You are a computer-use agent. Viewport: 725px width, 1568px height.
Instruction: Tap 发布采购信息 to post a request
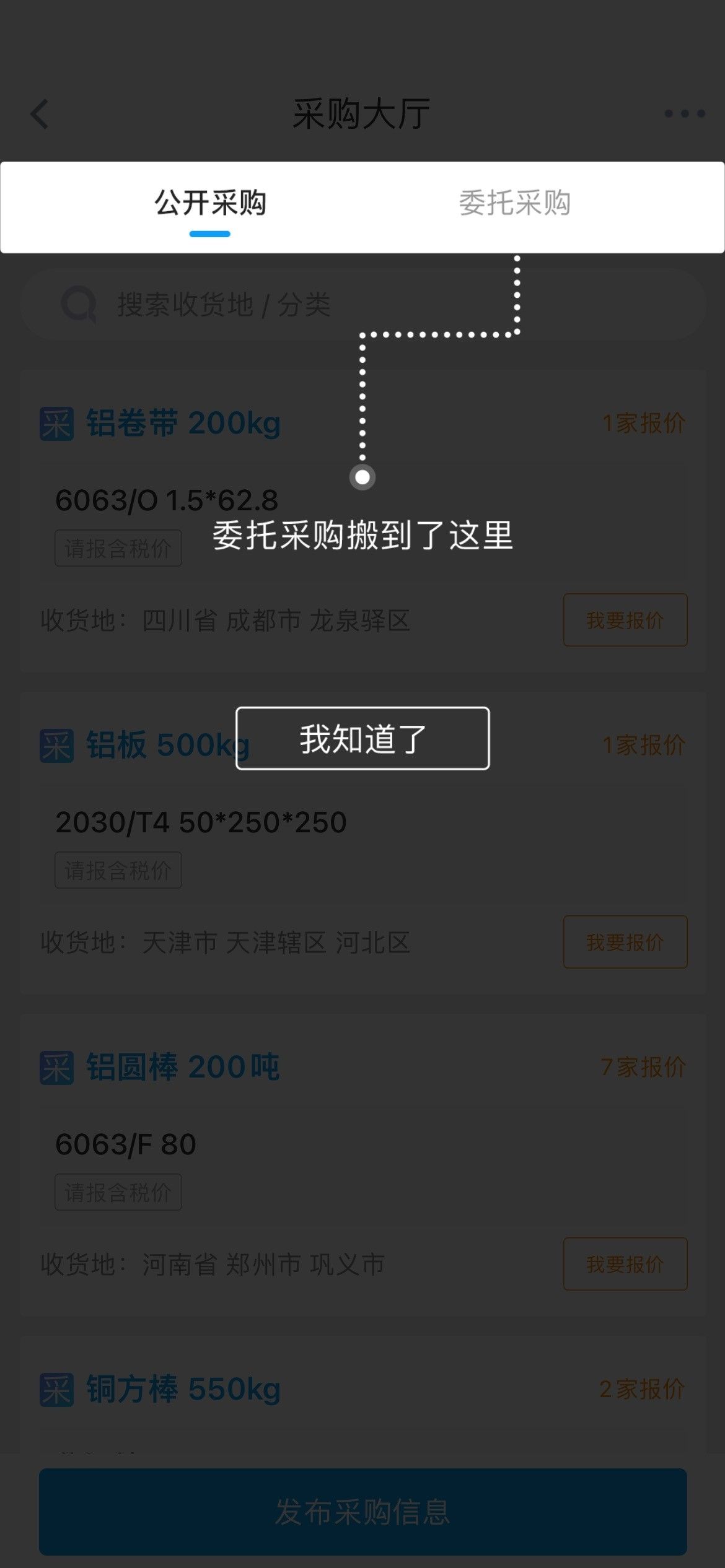362,1512
